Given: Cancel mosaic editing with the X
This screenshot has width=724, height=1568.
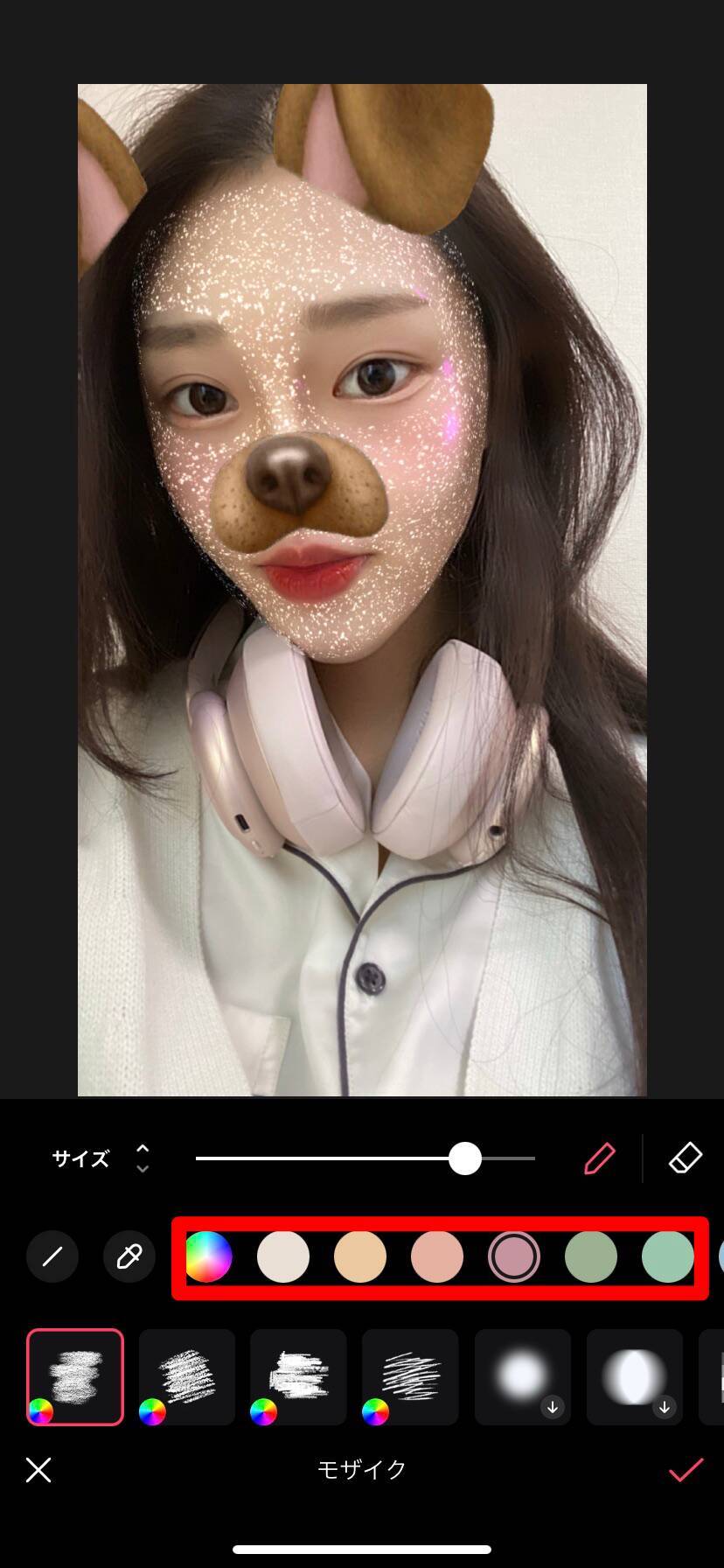Looking at the screenshot, I should [x=38, y=1470].
